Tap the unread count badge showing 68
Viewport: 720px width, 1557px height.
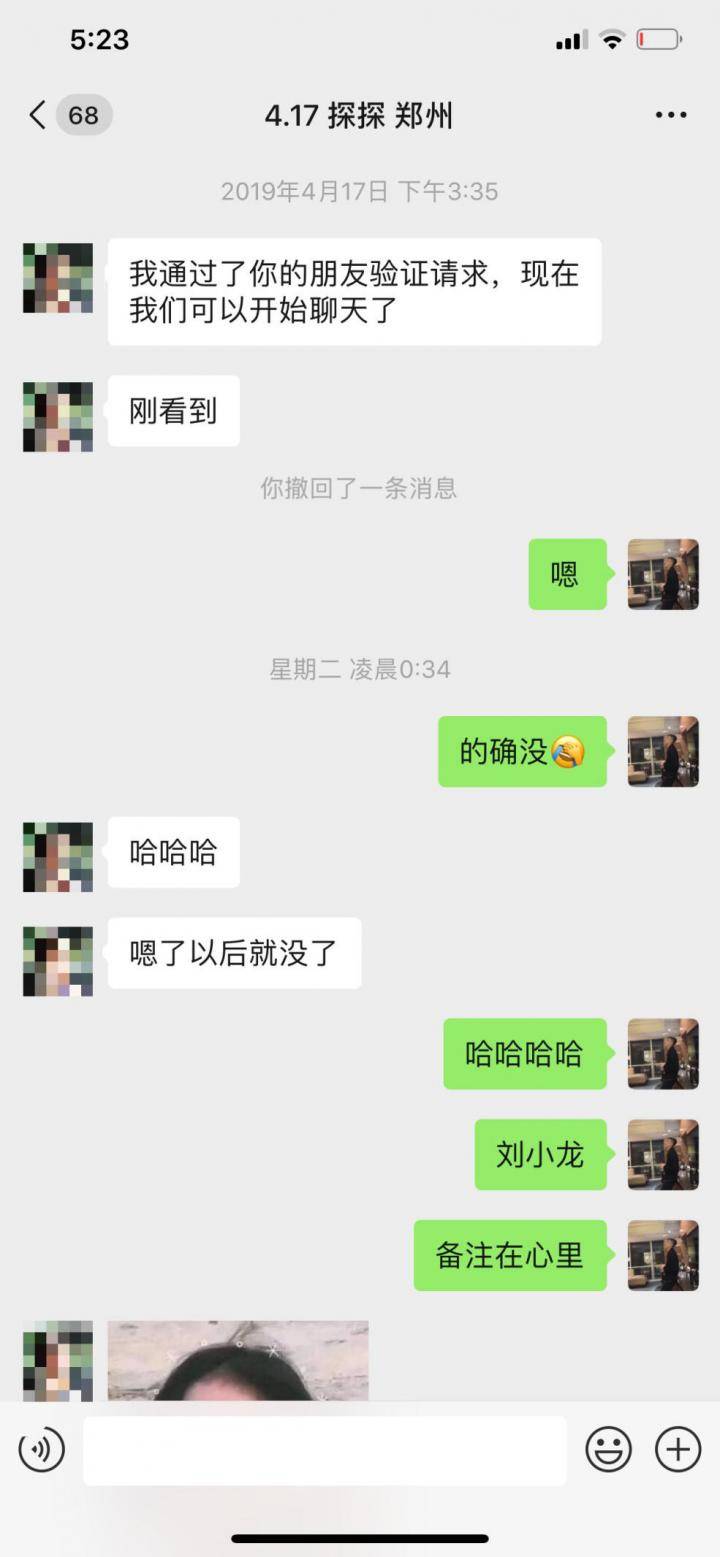coord(82,115)
